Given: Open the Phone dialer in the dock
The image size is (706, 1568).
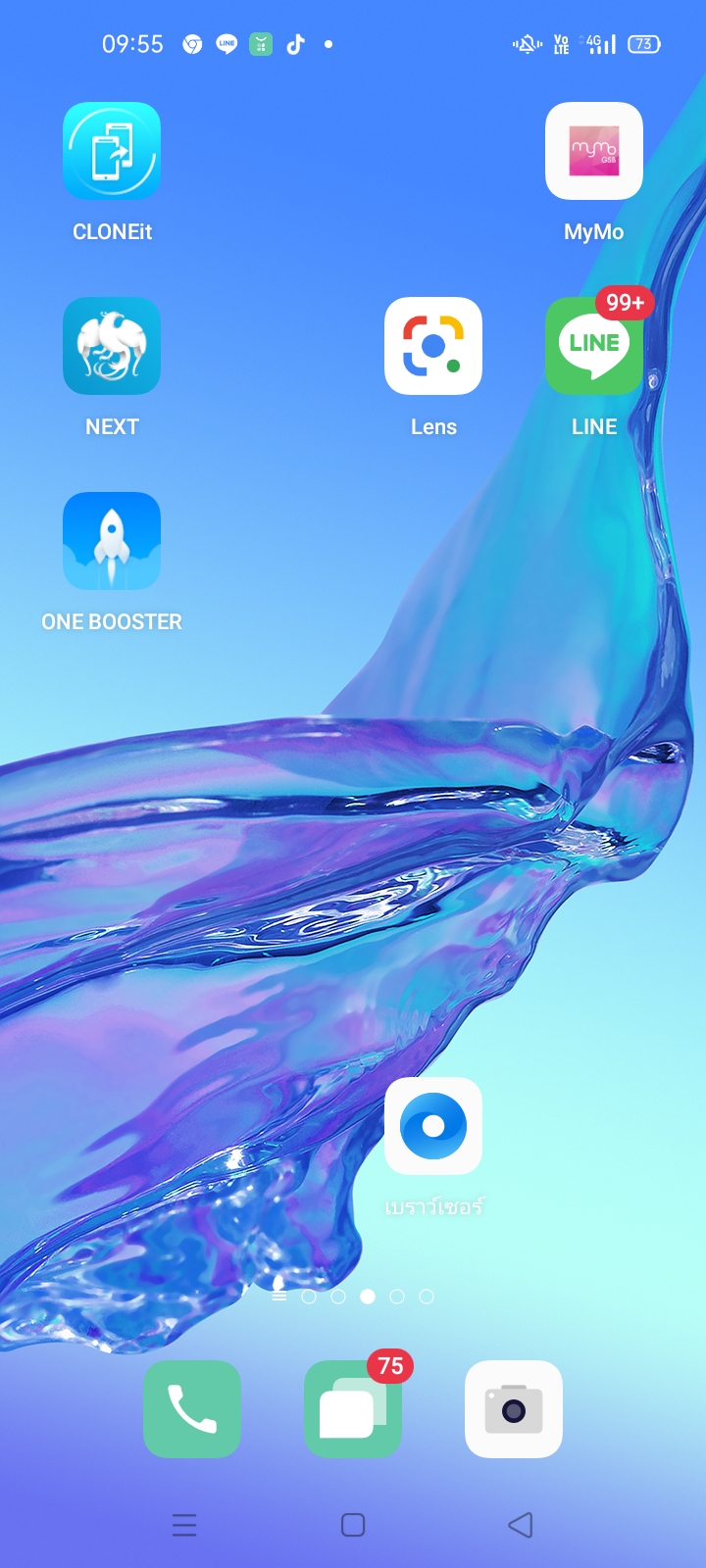Looking at the screenshot, I should click(x=192, y=1409).
